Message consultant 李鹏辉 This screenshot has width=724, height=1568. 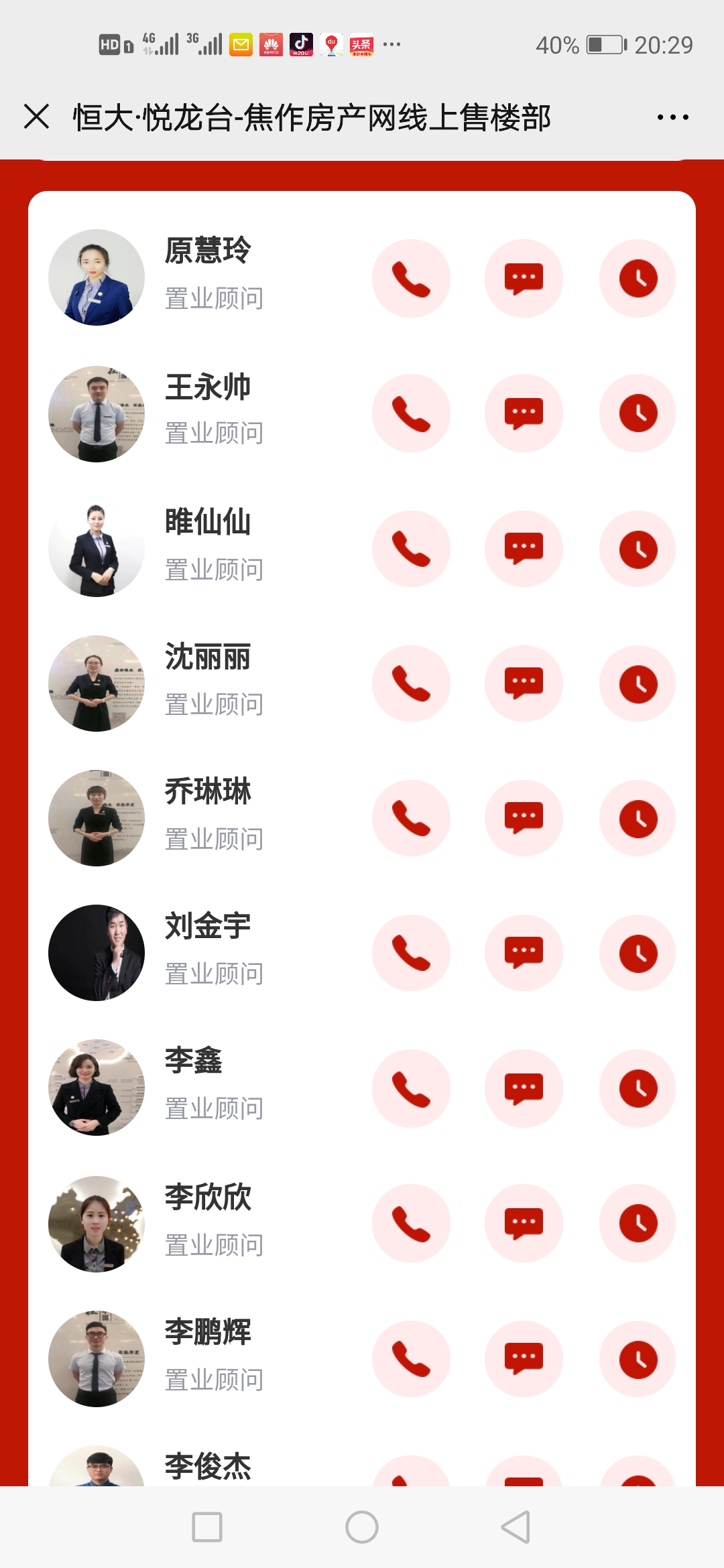click(524, 1359)
